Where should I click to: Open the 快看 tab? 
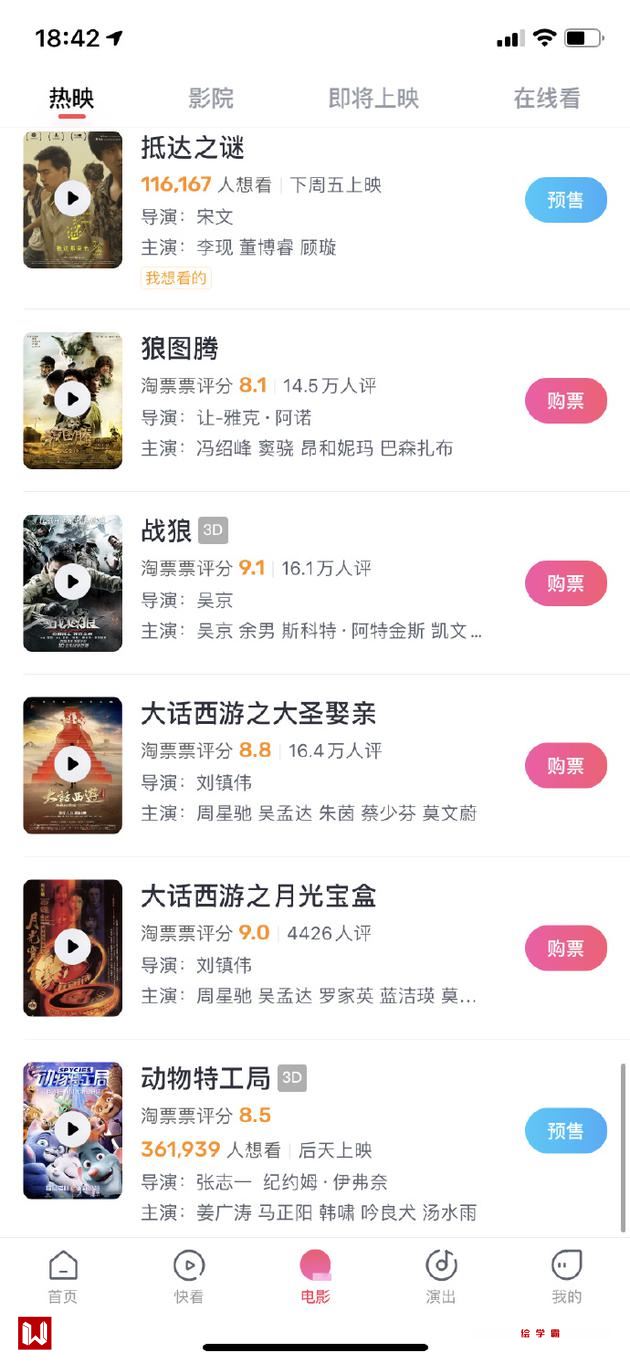click(x=189, y=1277)
